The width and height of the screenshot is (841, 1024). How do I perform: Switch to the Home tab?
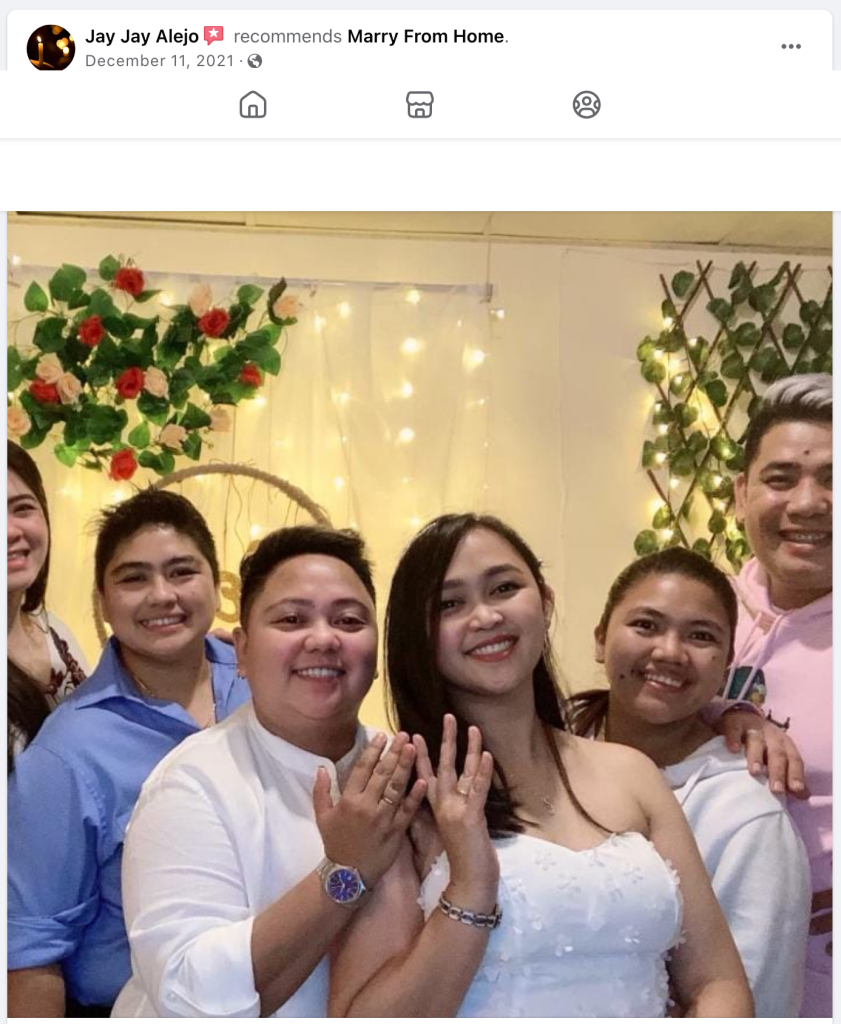[x=253, y=105]
